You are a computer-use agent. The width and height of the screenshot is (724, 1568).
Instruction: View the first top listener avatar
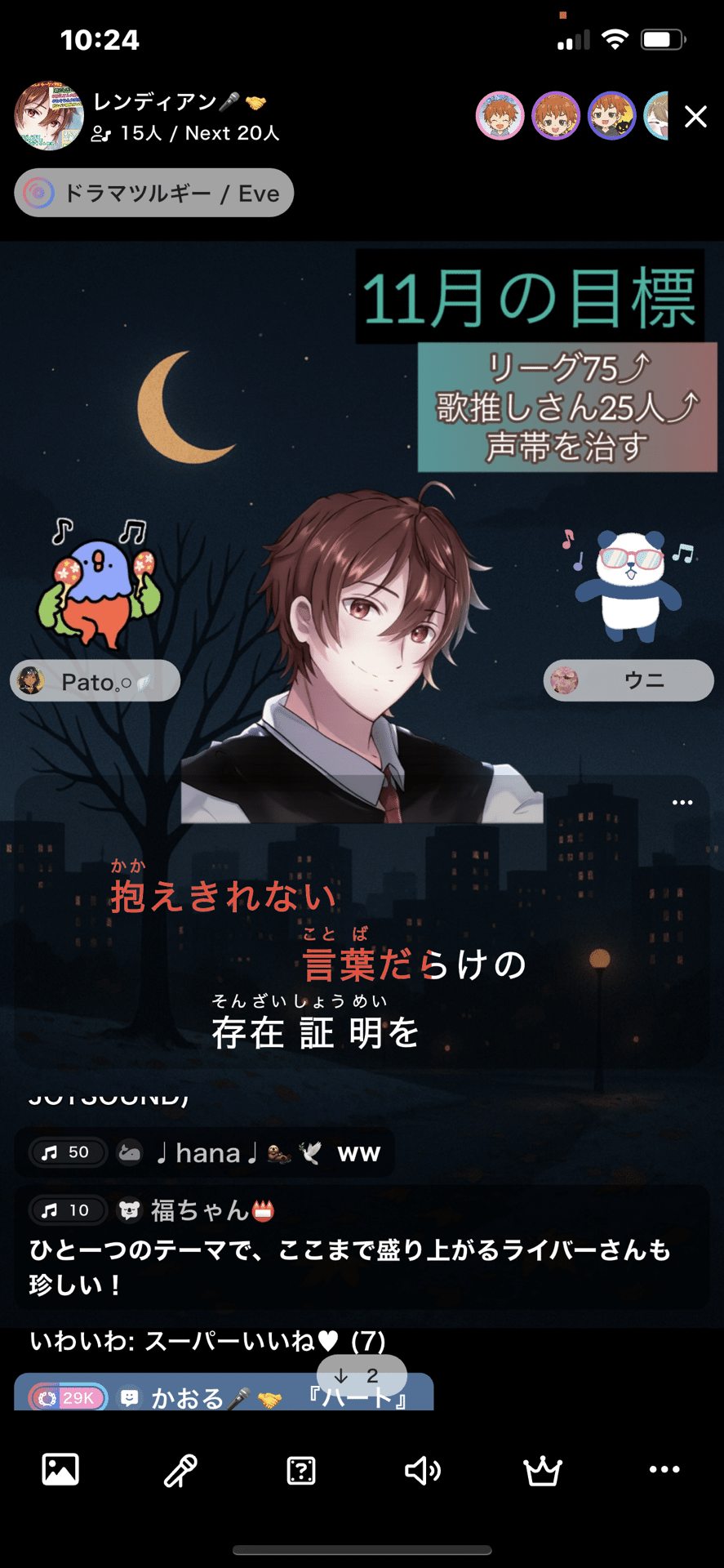[500, 116]
